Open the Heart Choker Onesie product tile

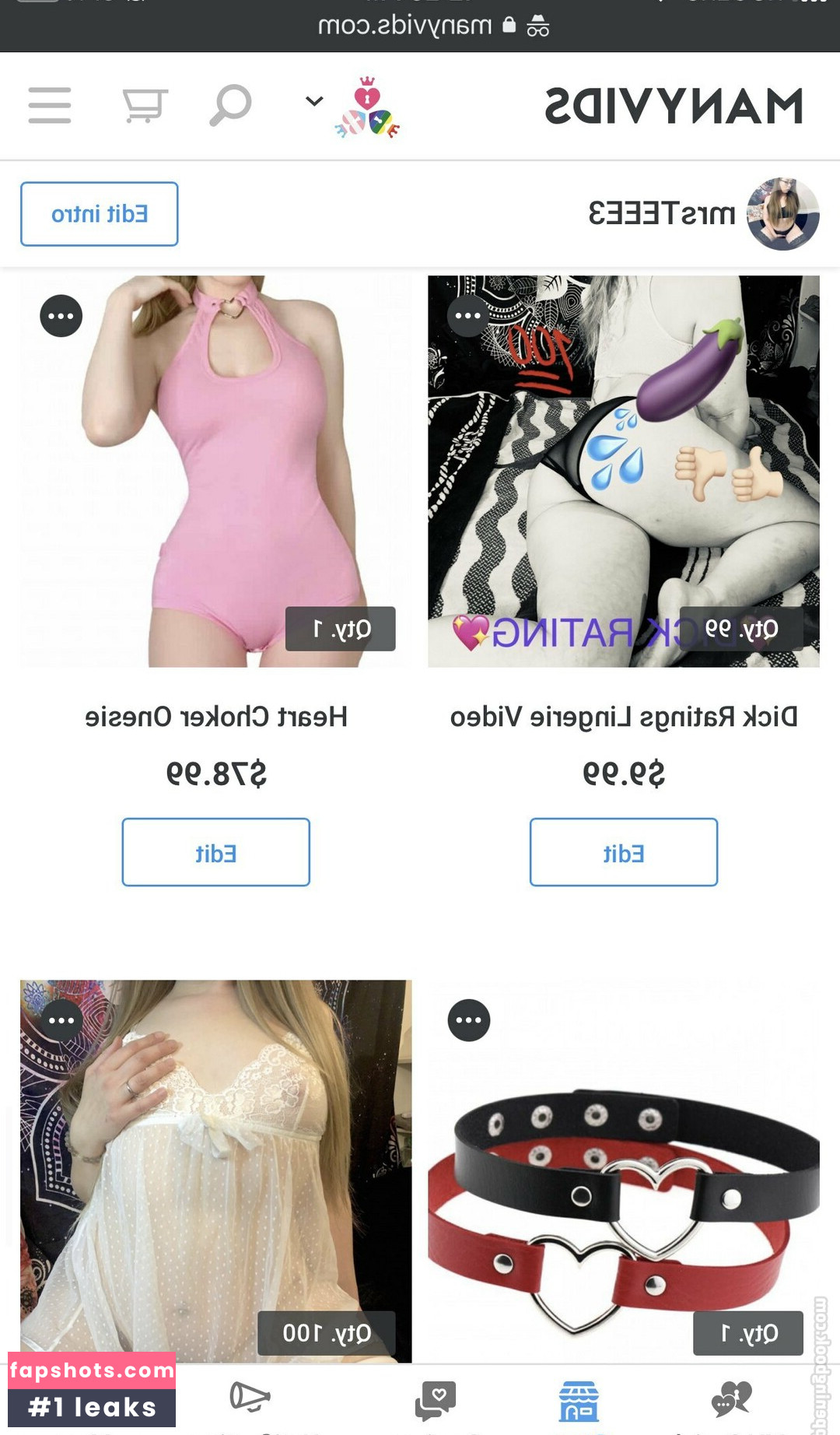click(216, 472)
